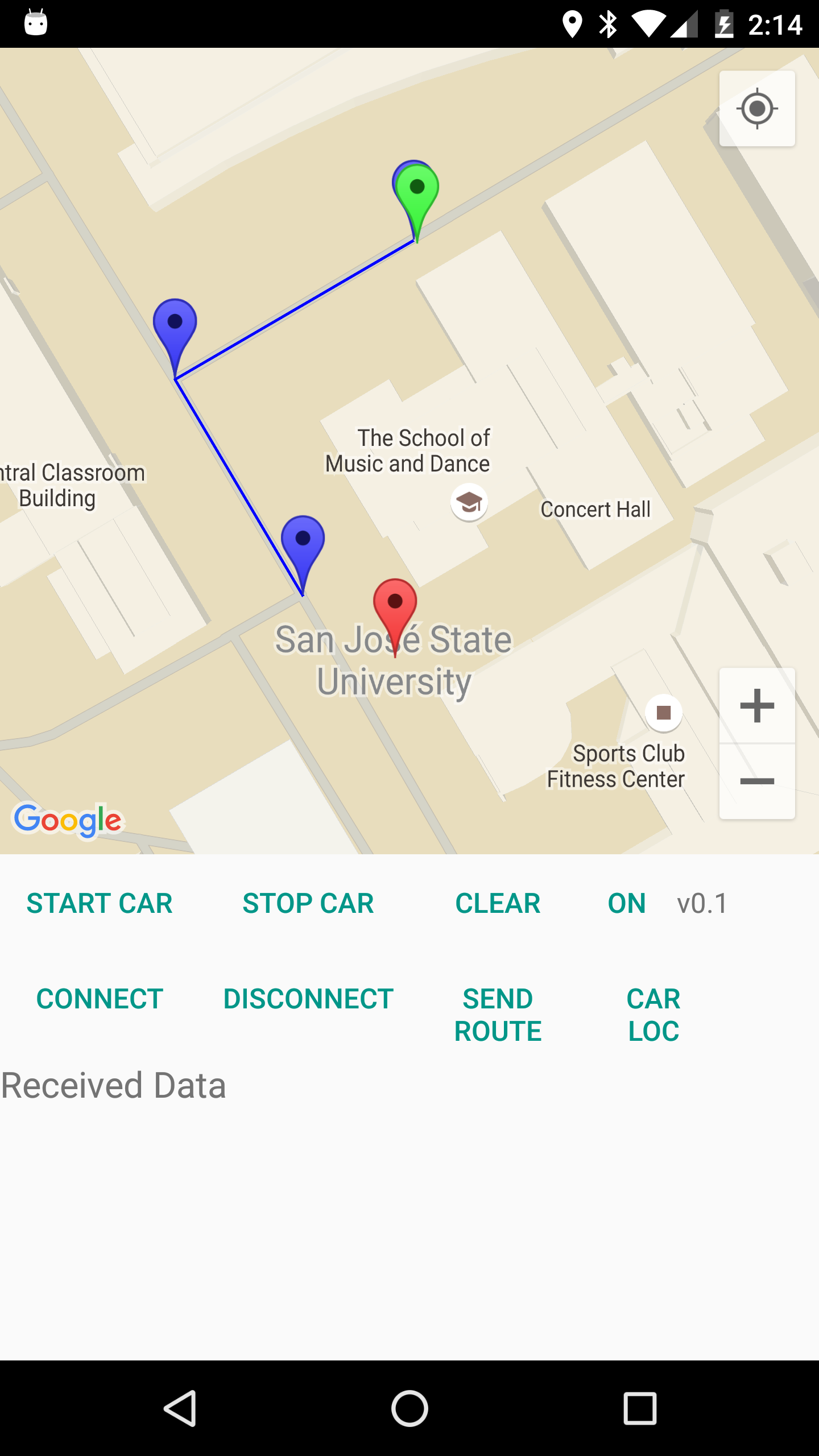The image size is (819, 1456).
Task: Toggle the ON switch
Action: pos(627,903)
